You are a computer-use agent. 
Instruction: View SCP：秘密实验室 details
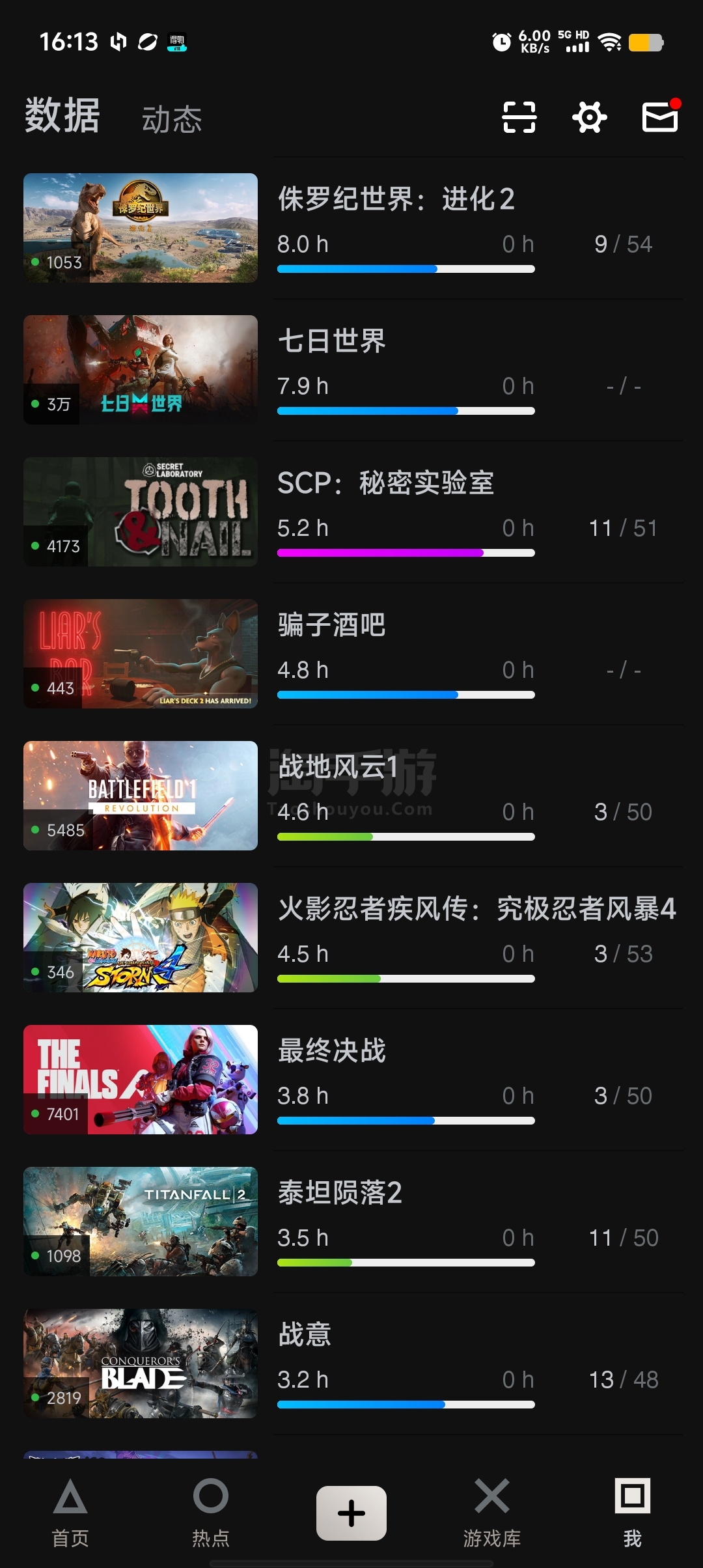(385, 483)
